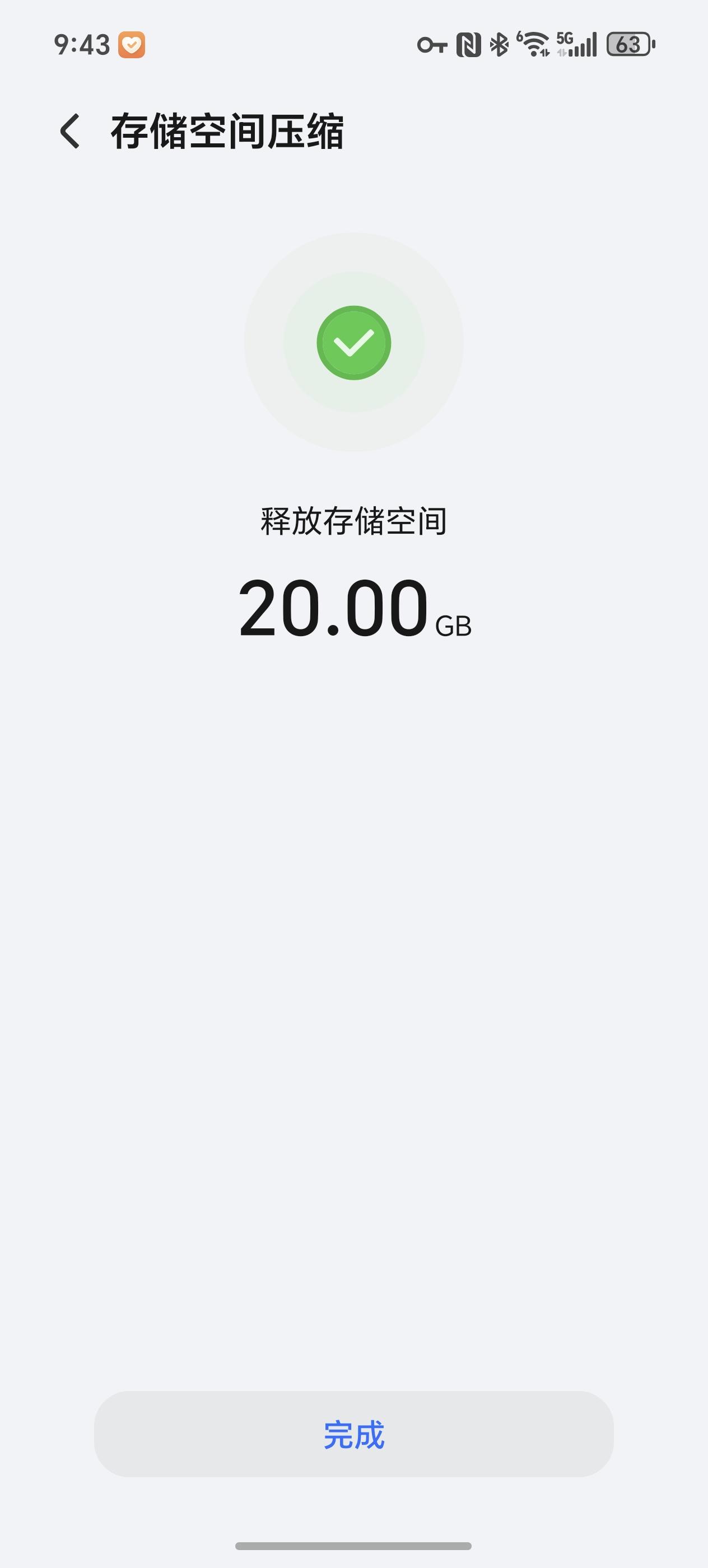Go back using the left chevron arrow
This screenshot has height=1568, width=708.
pyautogui.click(x=70, y=130)
